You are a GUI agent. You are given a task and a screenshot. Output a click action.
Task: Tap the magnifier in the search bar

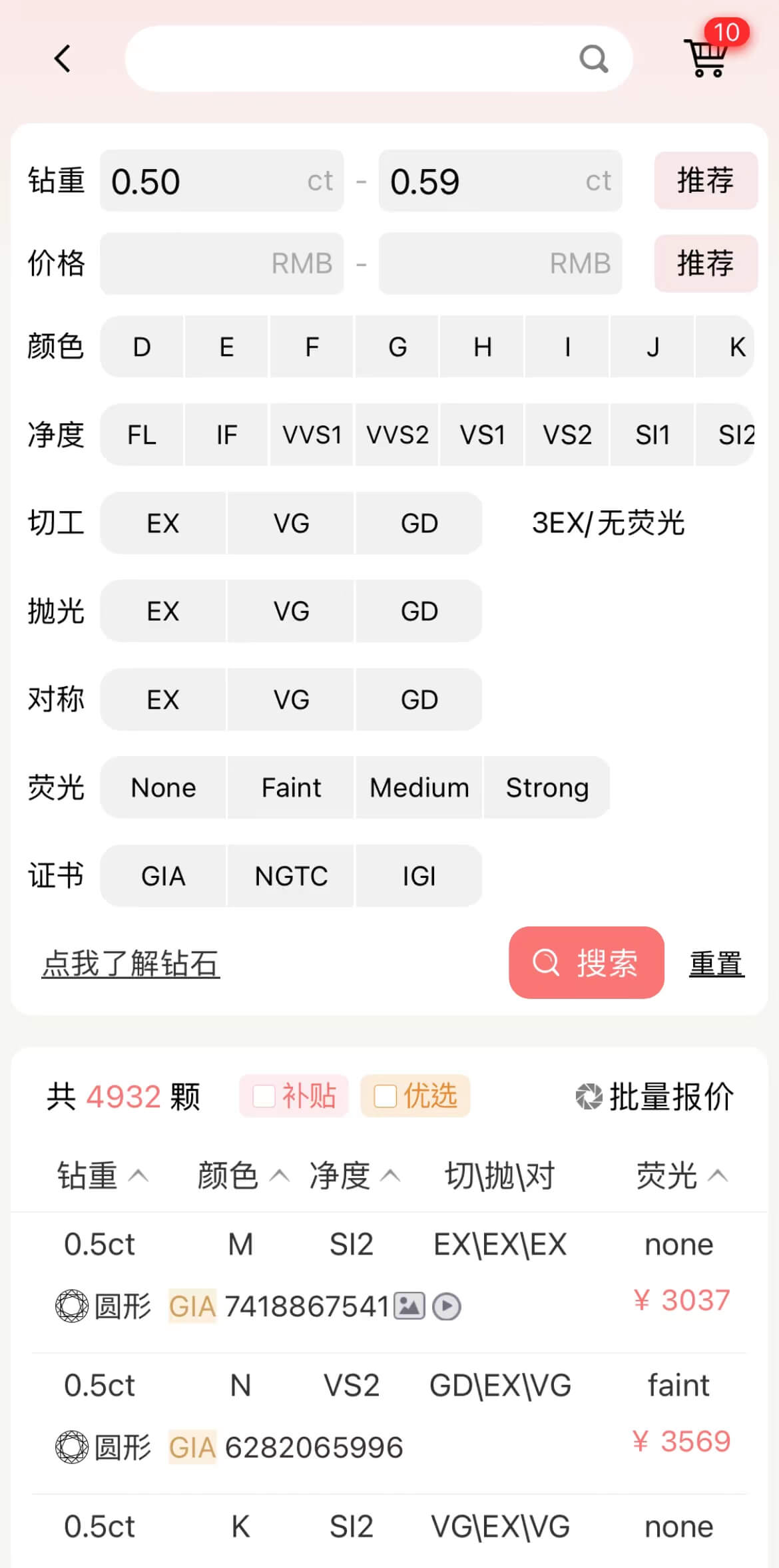(593, 59)
